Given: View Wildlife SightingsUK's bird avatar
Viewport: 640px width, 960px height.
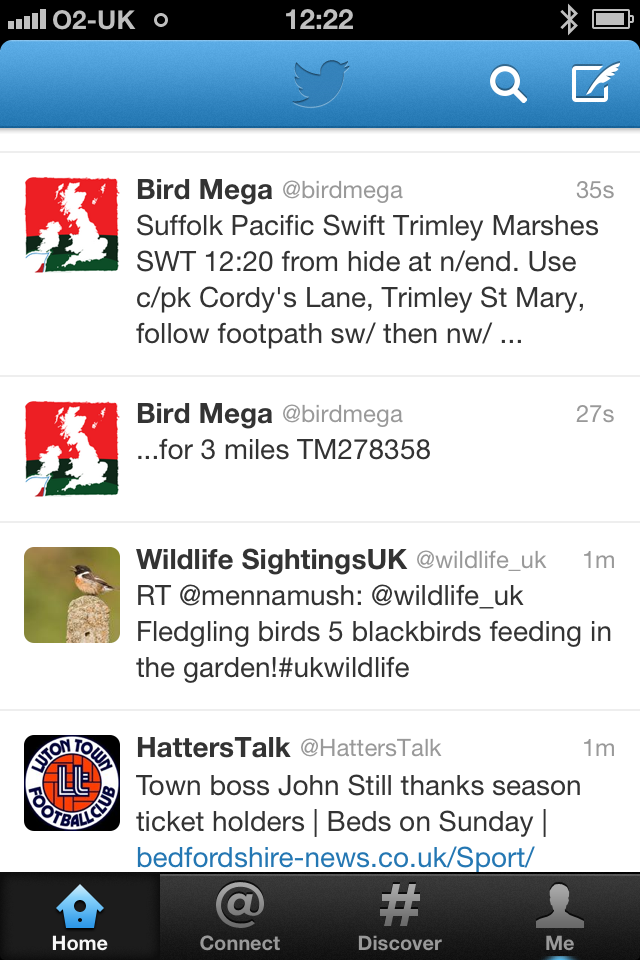Looking at the screenshot, I should (x=72, y=595).
